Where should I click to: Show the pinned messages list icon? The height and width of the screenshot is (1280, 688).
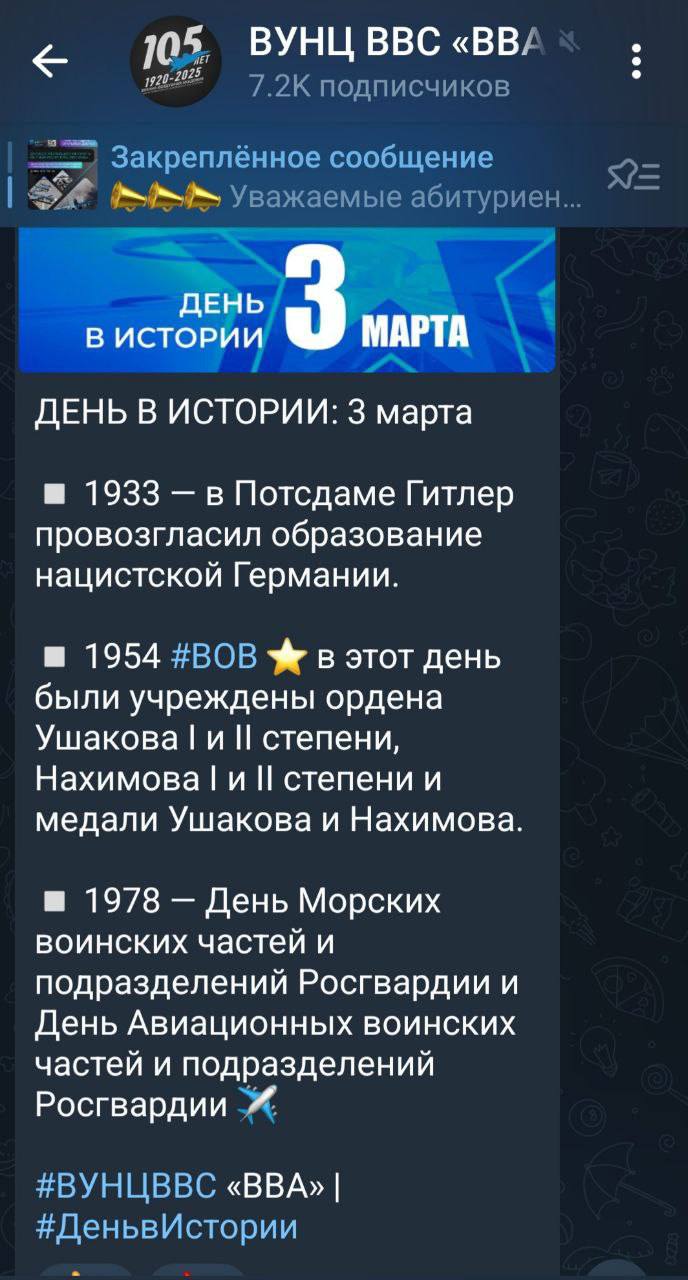coord(633,176)
